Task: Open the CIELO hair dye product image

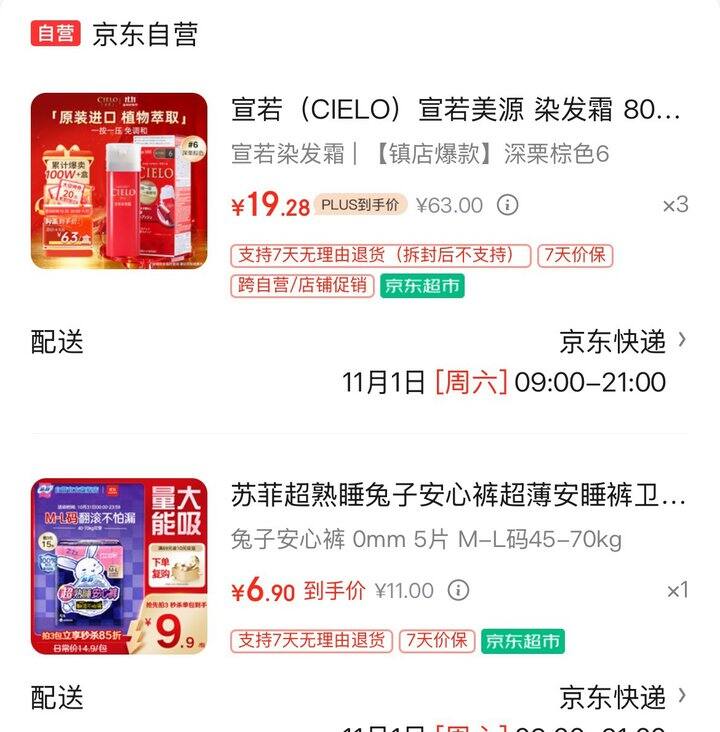Action: point(119,181)
